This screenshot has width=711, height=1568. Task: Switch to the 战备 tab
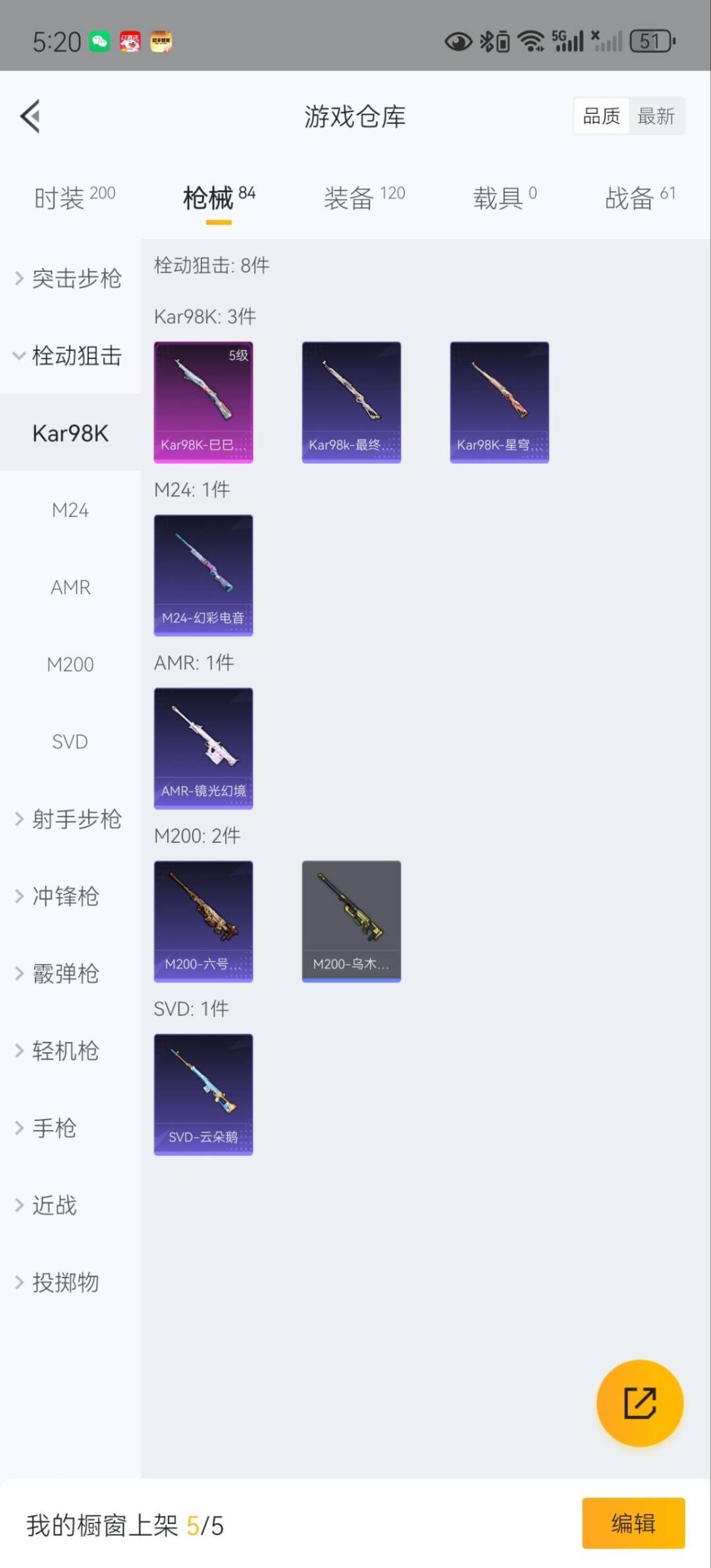click(640, 197)
